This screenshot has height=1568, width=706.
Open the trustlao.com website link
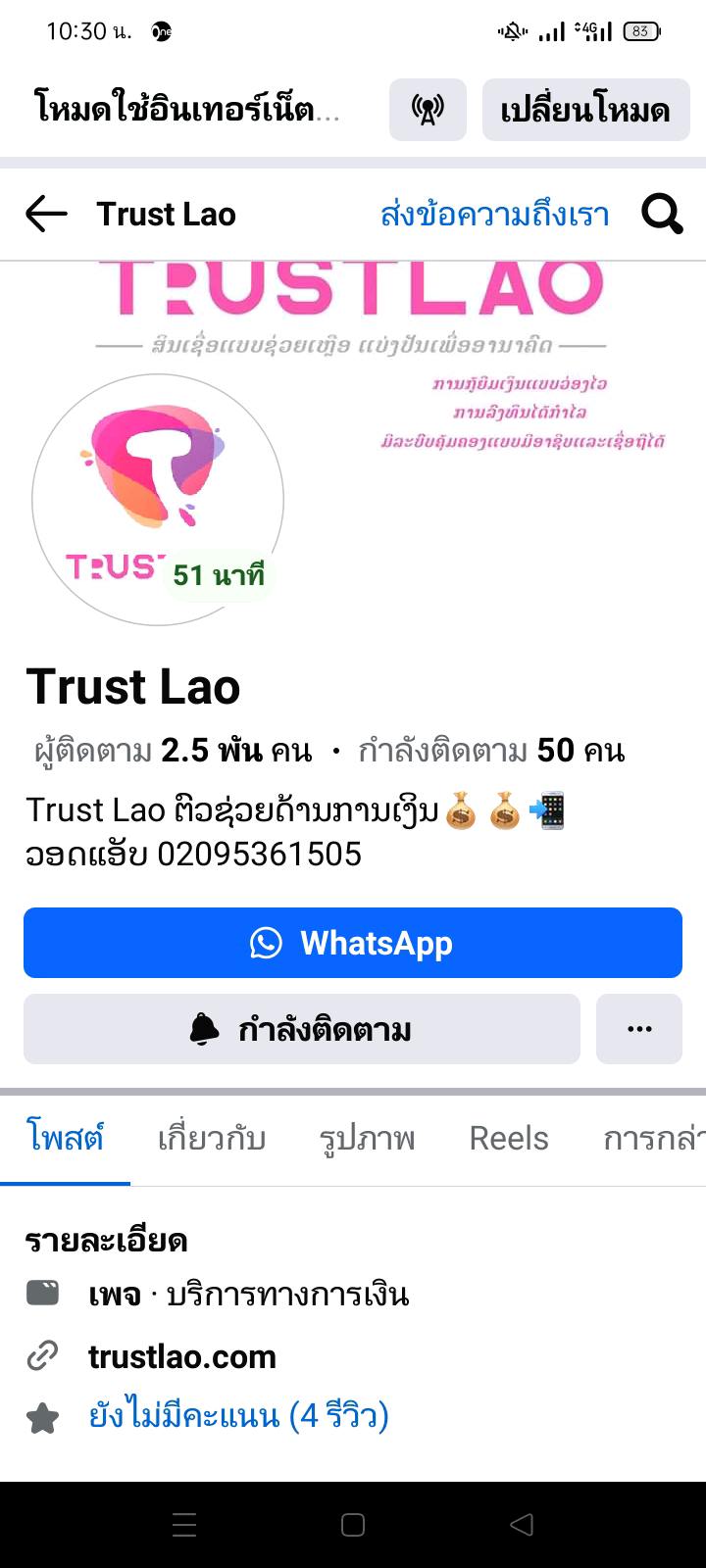click(182, 1357)
